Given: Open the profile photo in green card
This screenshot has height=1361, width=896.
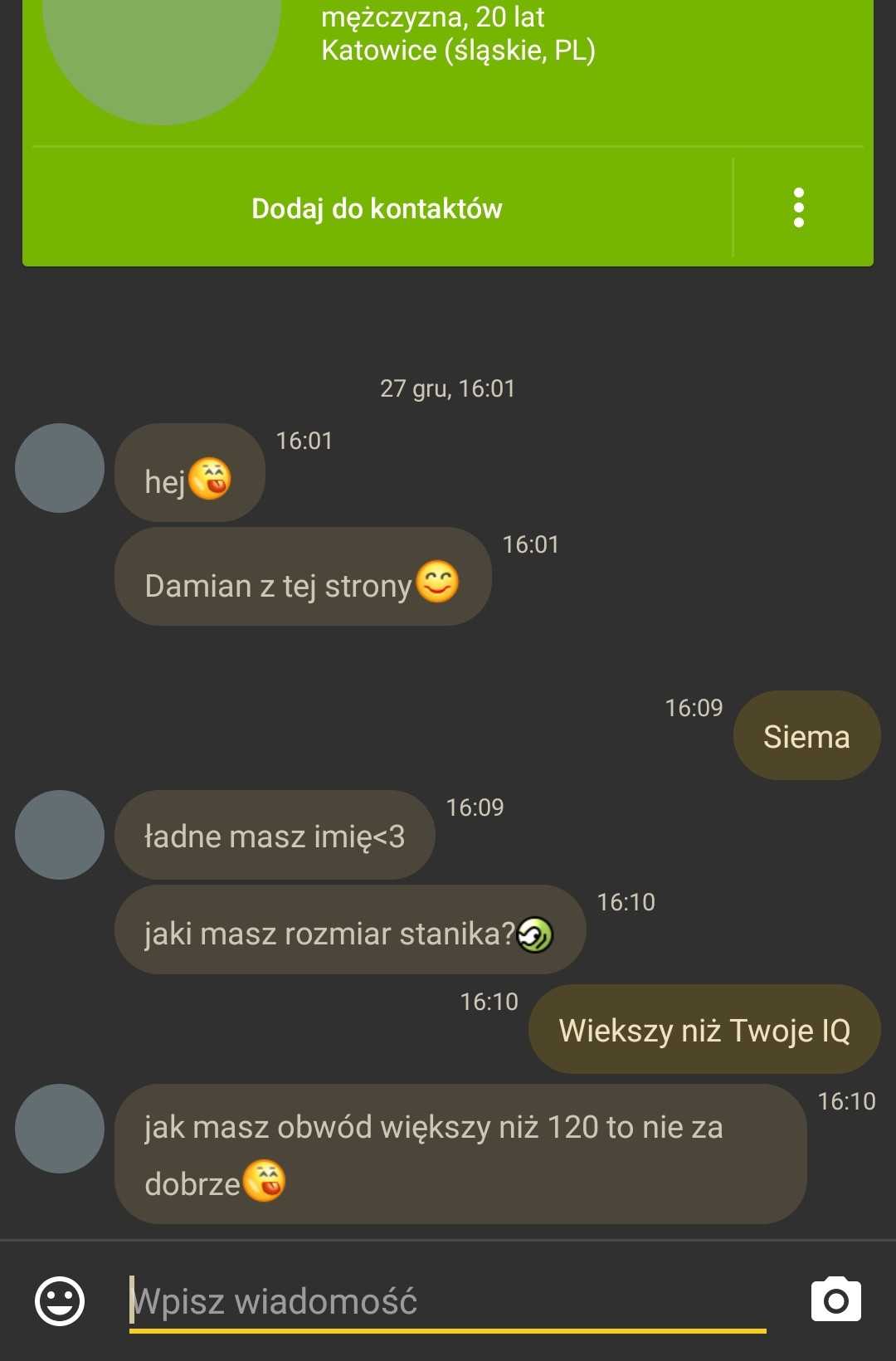Looking at the screenshot, I should 162,41.
